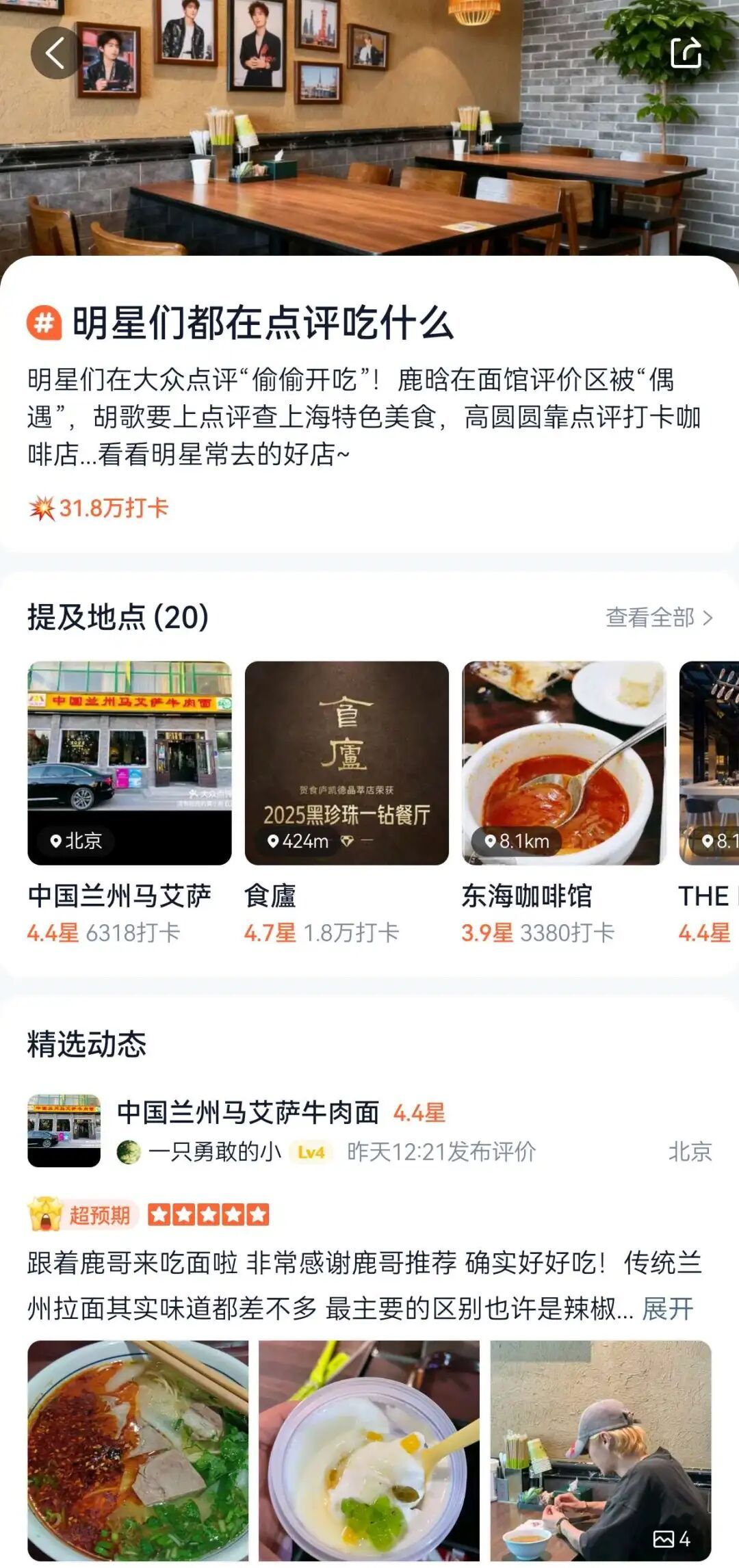Open 查看全部 for mentioned places
Viewport: 739px width, 1568px height.
click(x=658, y=618)
